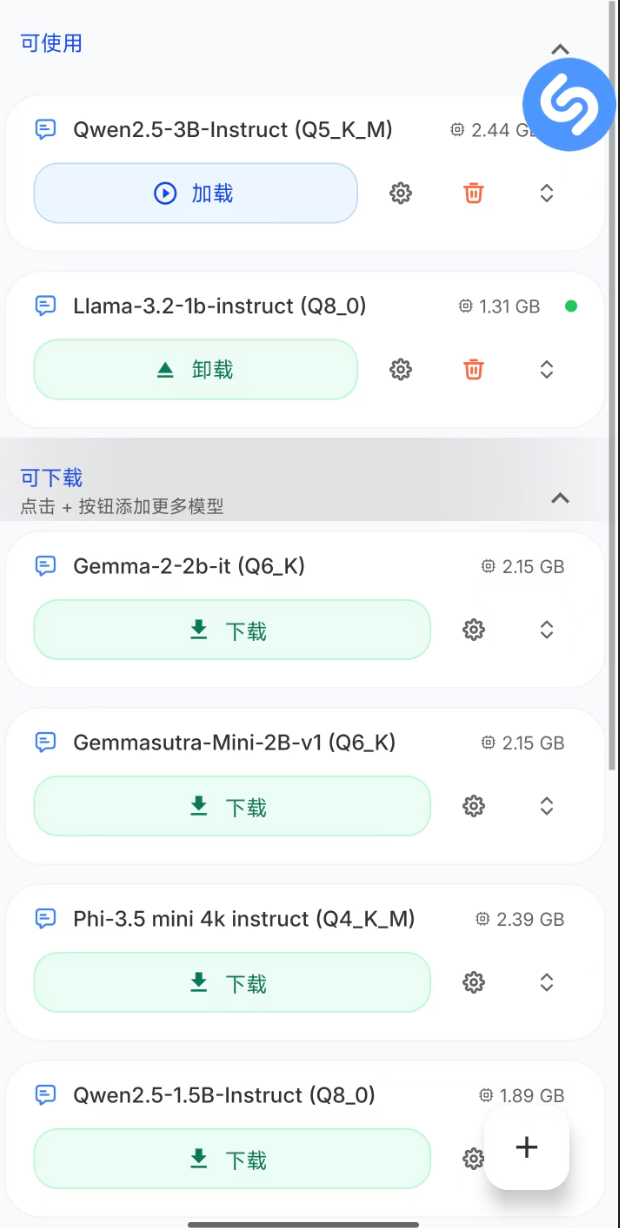Image resolution: width=620 pixels, height=1228 pixels.
Task: Expand the Gemma-2-2b-it card details
Action: [x=547, y=630]
